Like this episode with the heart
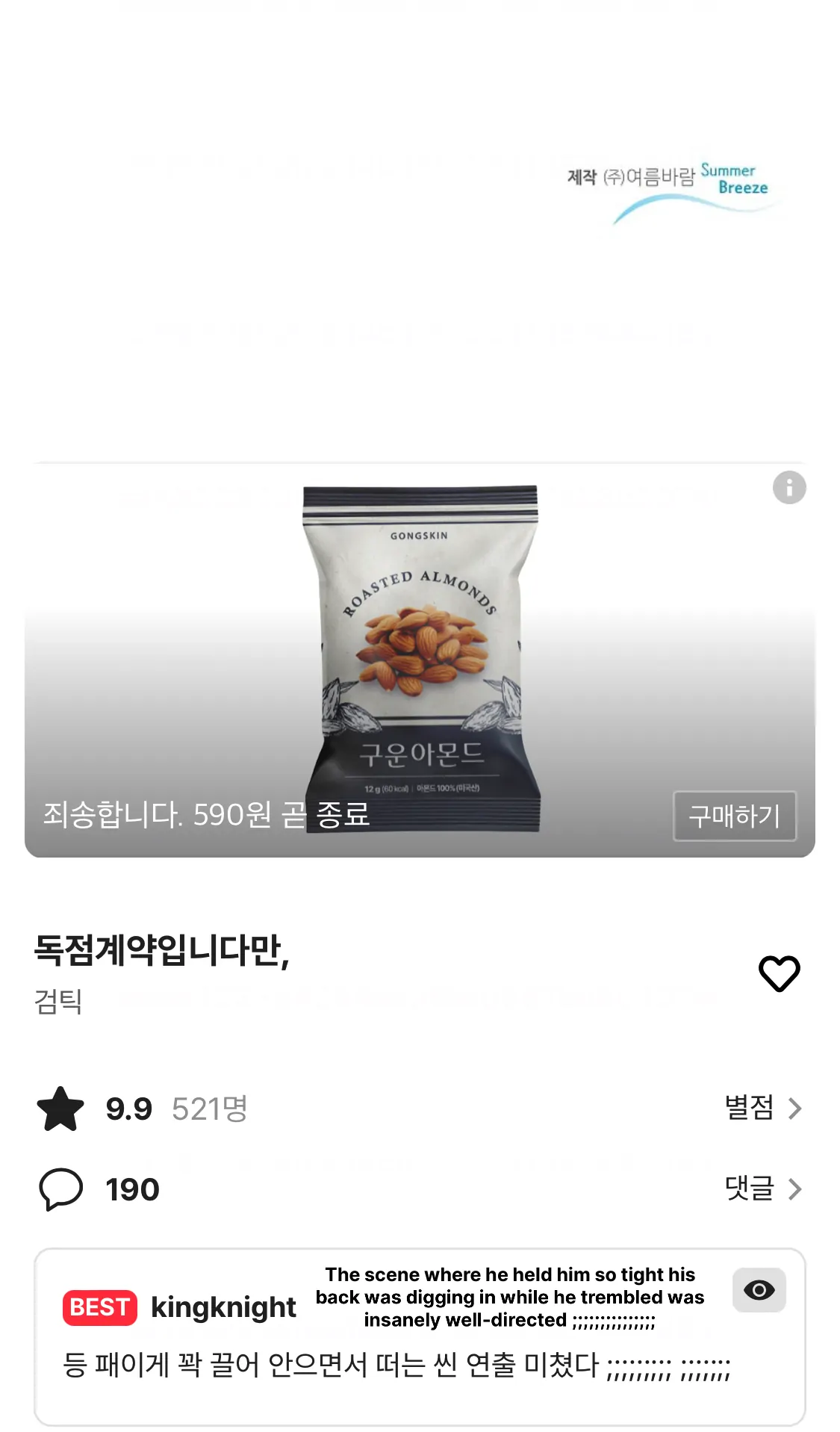The image size is (840, 1432). click(779, 973)
